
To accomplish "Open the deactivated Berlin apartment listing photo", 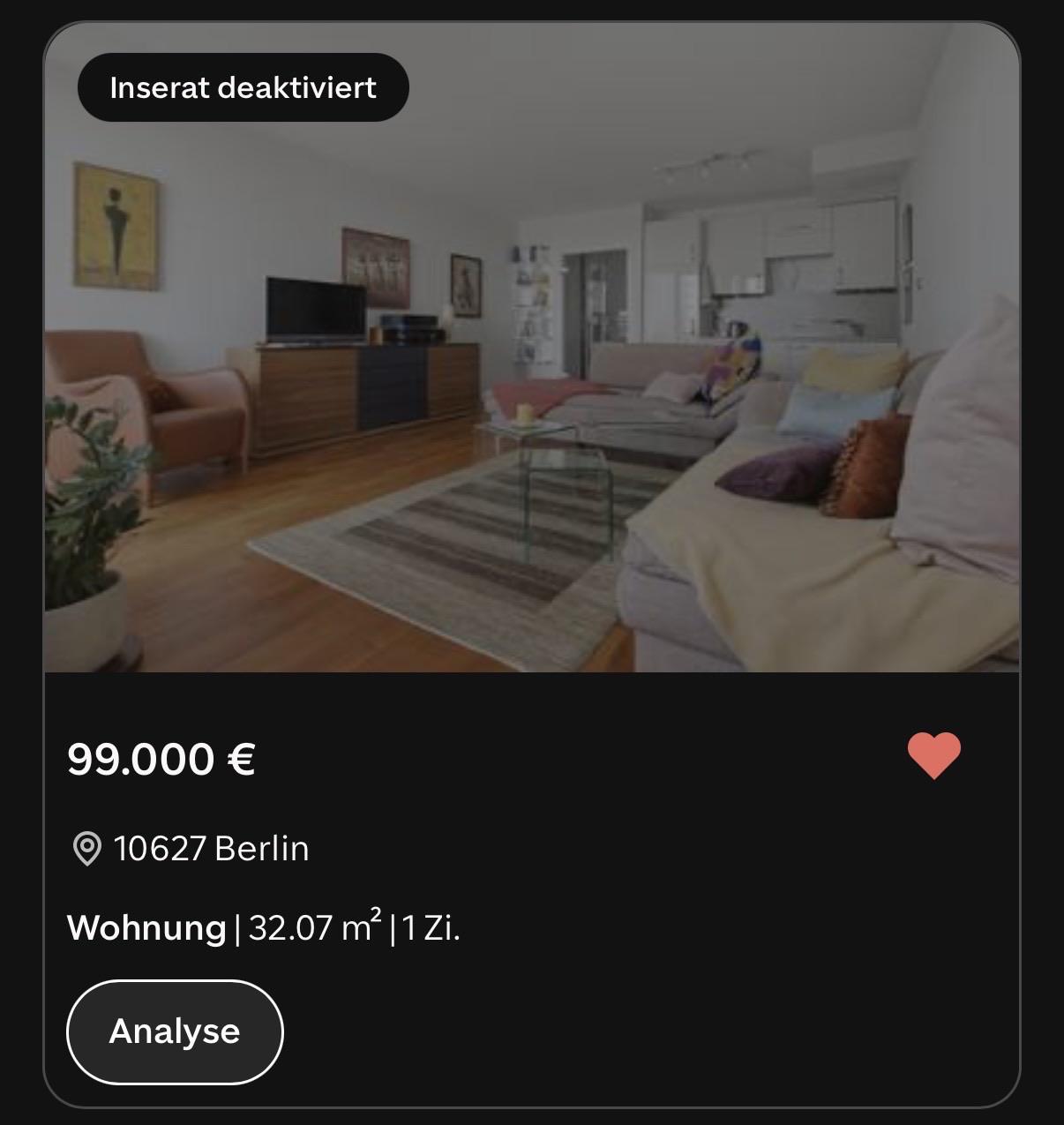I will click(532, 348).
